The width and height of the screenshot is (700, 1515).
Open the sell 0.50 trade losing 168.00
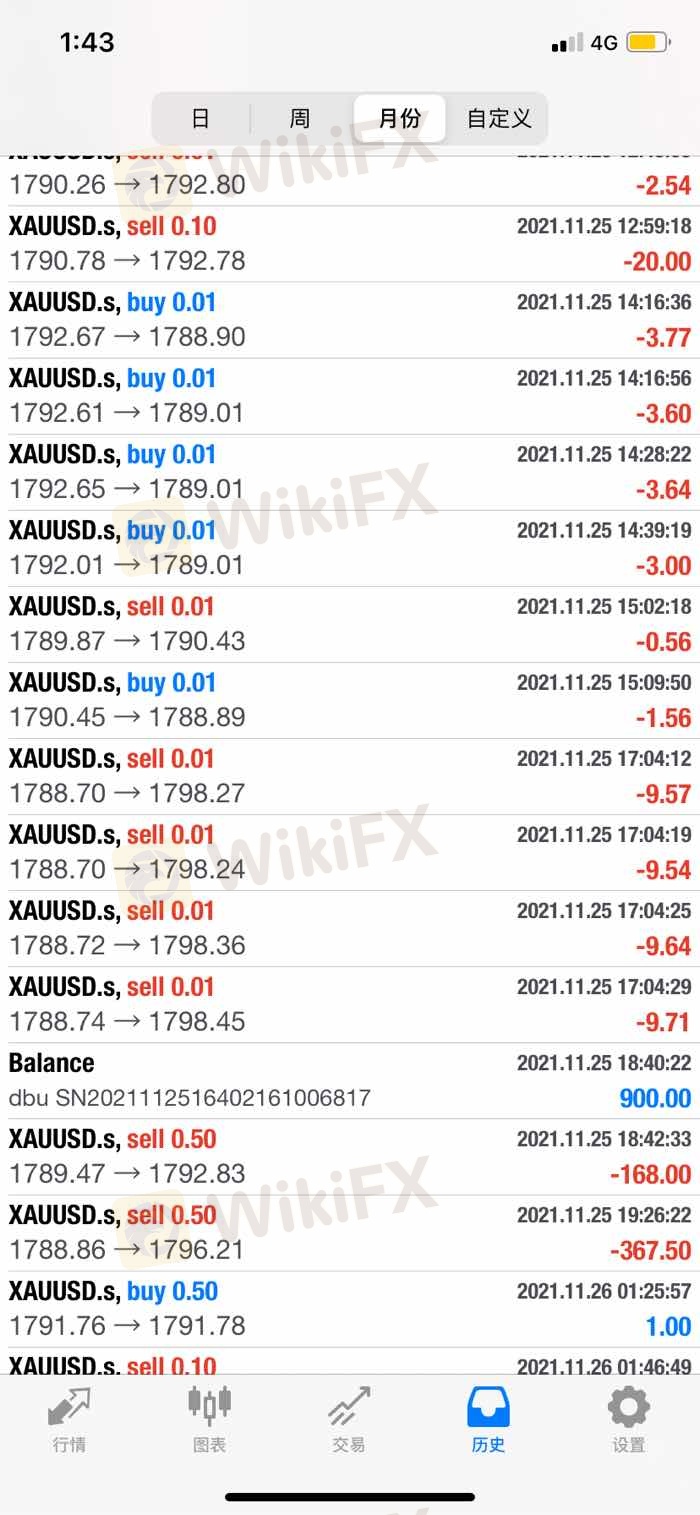[x=350, y=1156]
